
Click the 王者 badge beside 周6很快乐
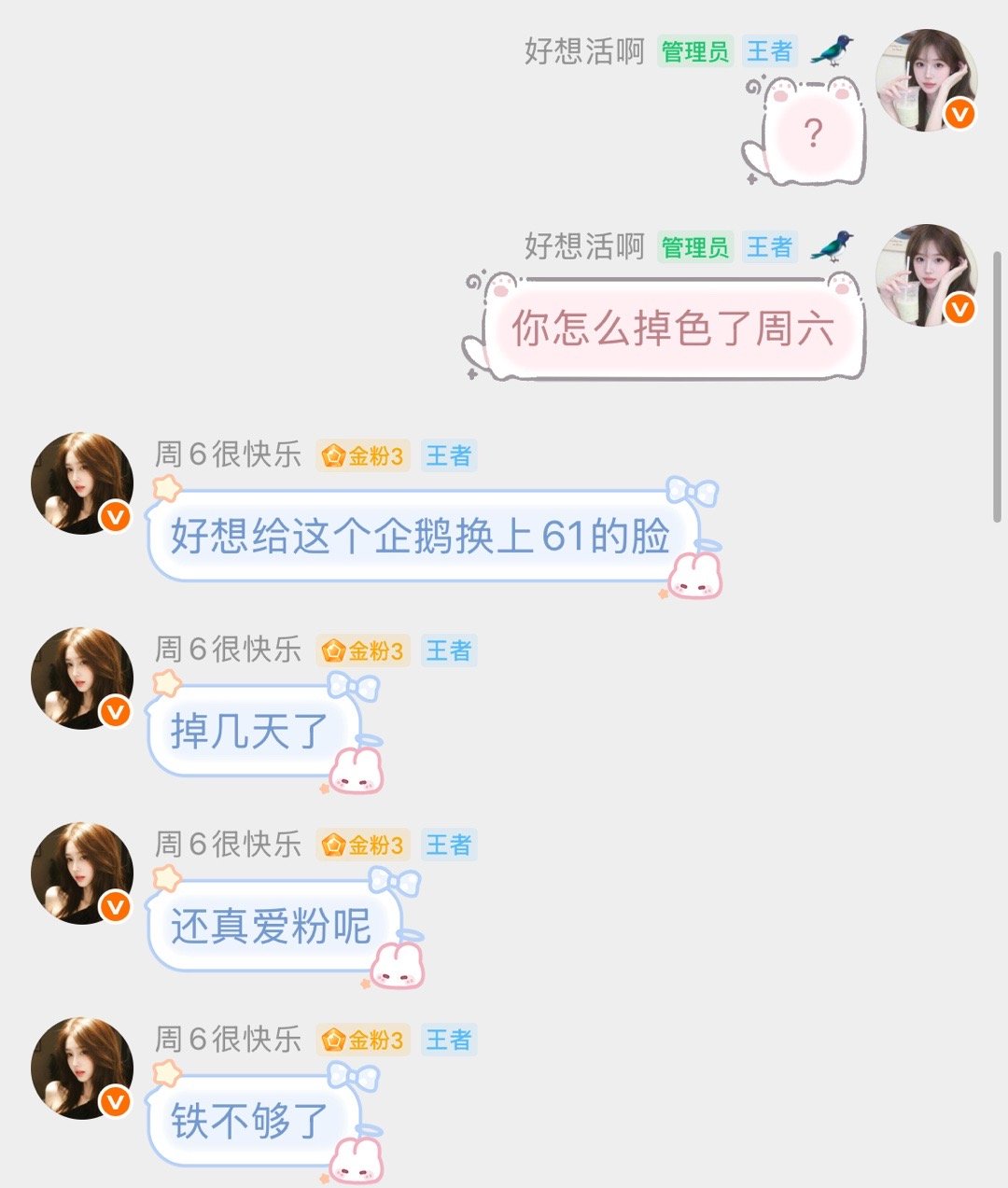tap(449, 1040)
